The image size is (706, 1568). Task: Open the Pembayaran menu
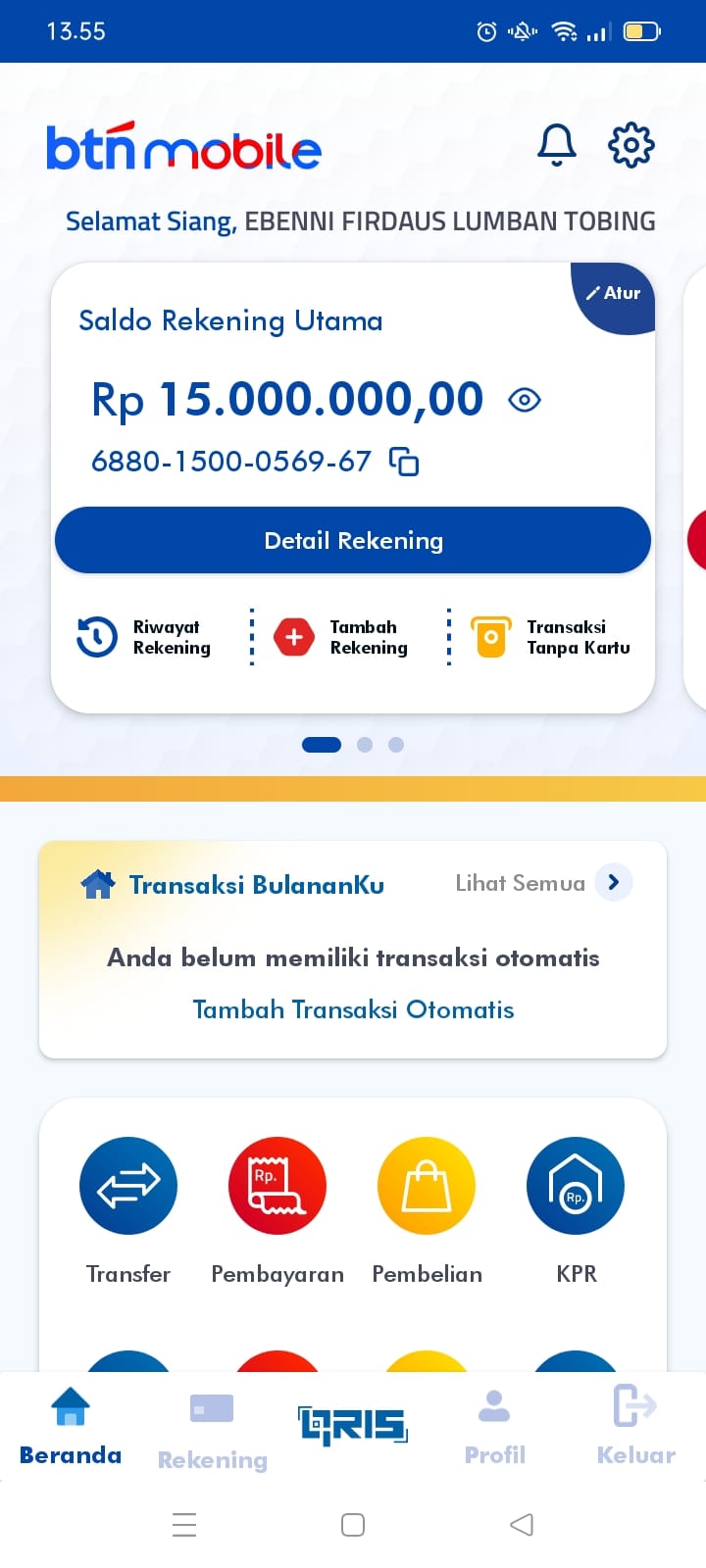(x=277, y=1186)
